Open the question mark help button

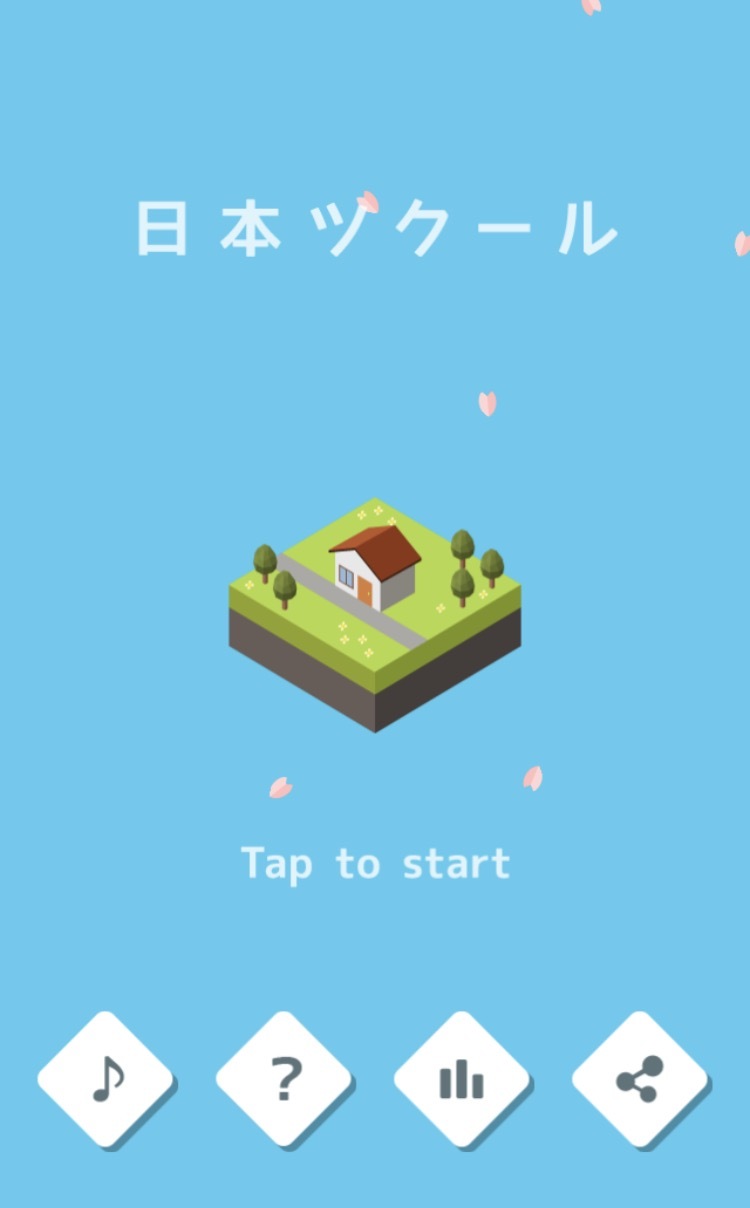pyautogui.click(x=284, y=1079)
